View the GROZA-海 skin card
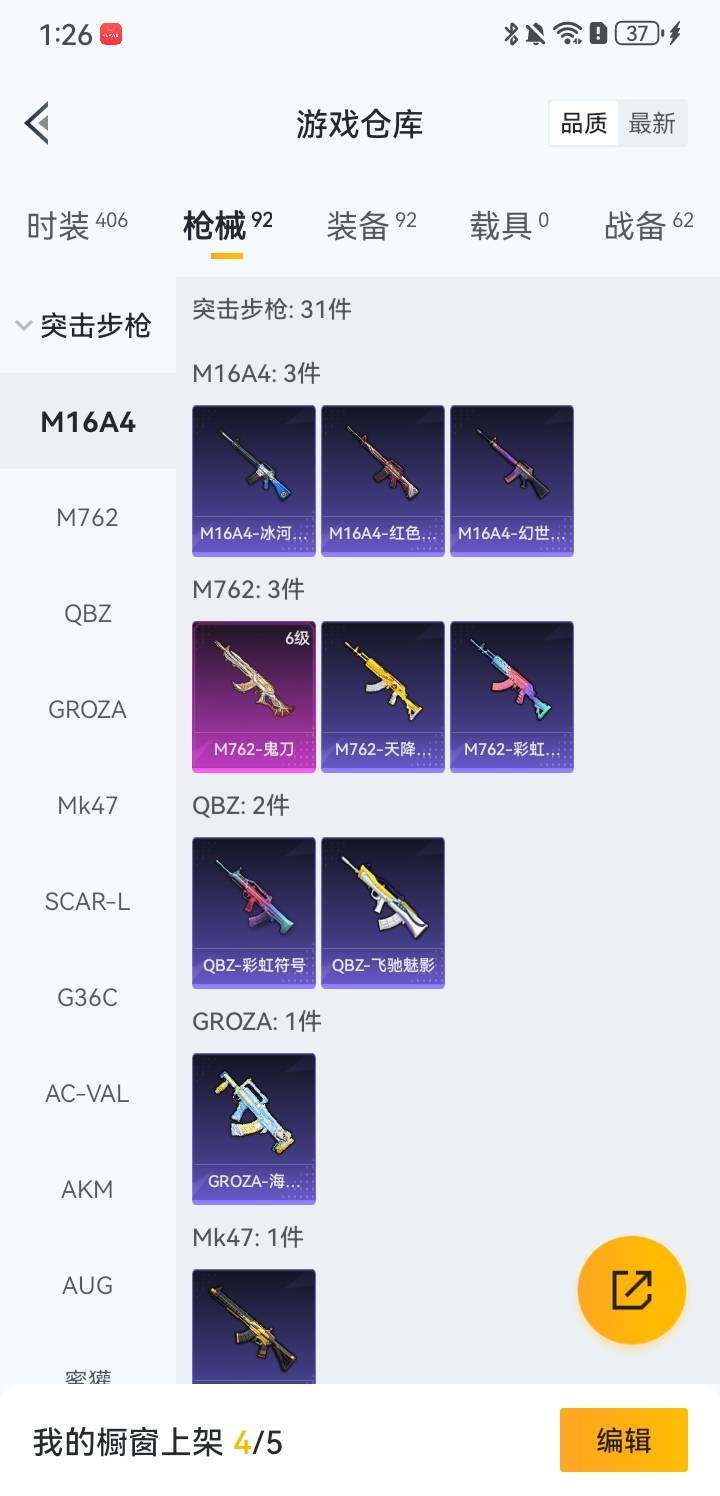Image resolution: width=720 pixels, height=1496 pixels. [x=254, y=1128]
